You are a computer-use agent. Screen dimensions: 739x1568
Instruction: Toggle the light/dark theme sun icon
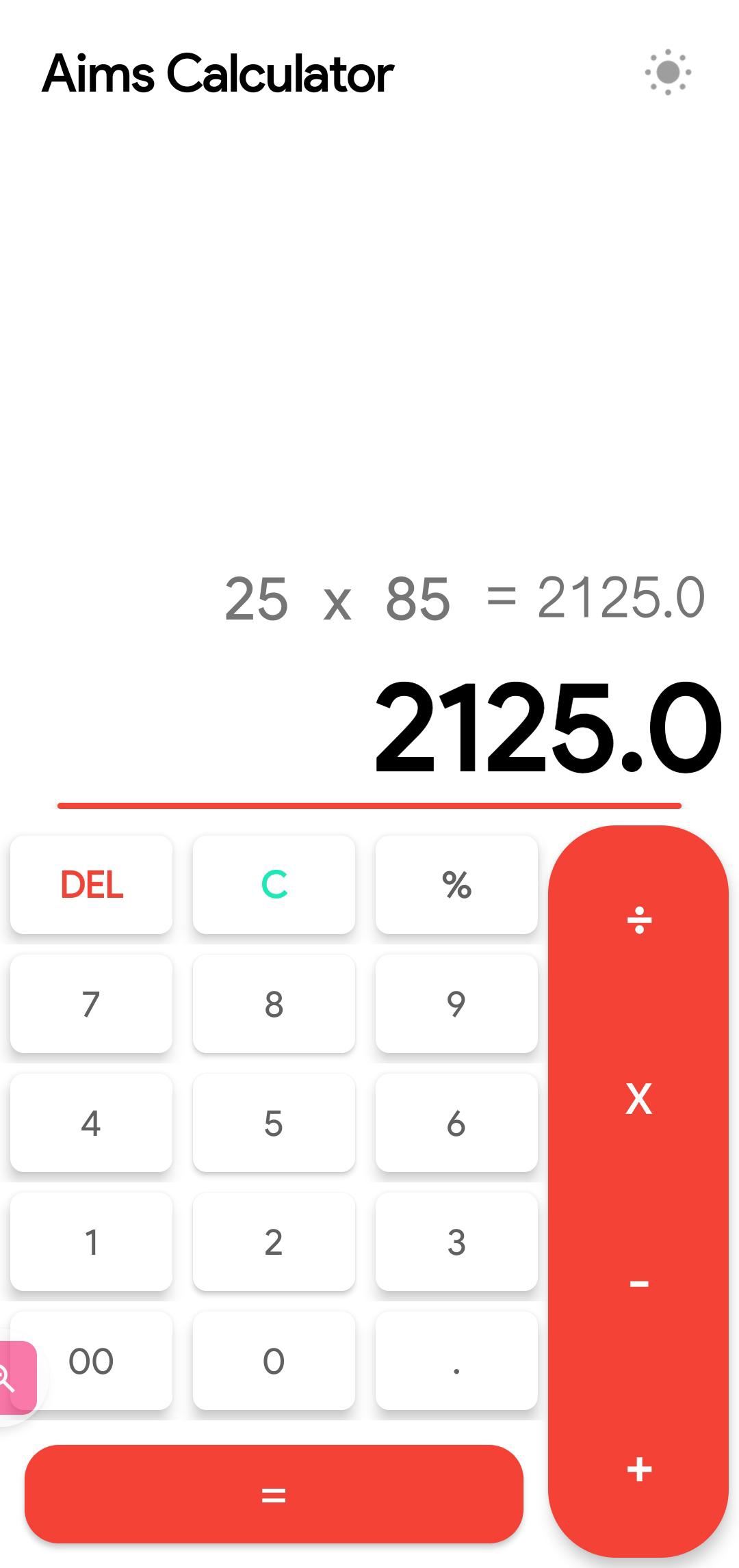pyautogui.click(x=668, y=72)
